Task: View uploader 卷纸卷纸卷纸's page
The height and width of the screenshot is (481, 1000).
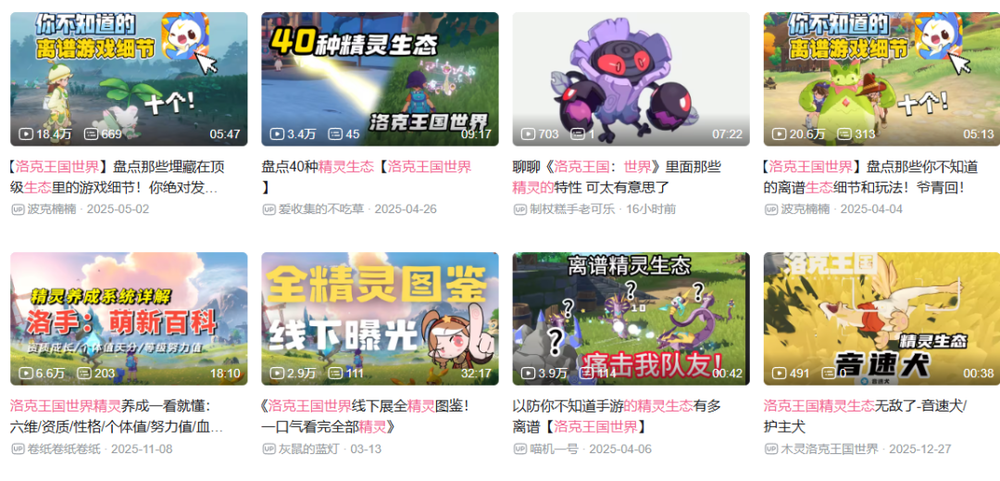Action: (64, 448)
